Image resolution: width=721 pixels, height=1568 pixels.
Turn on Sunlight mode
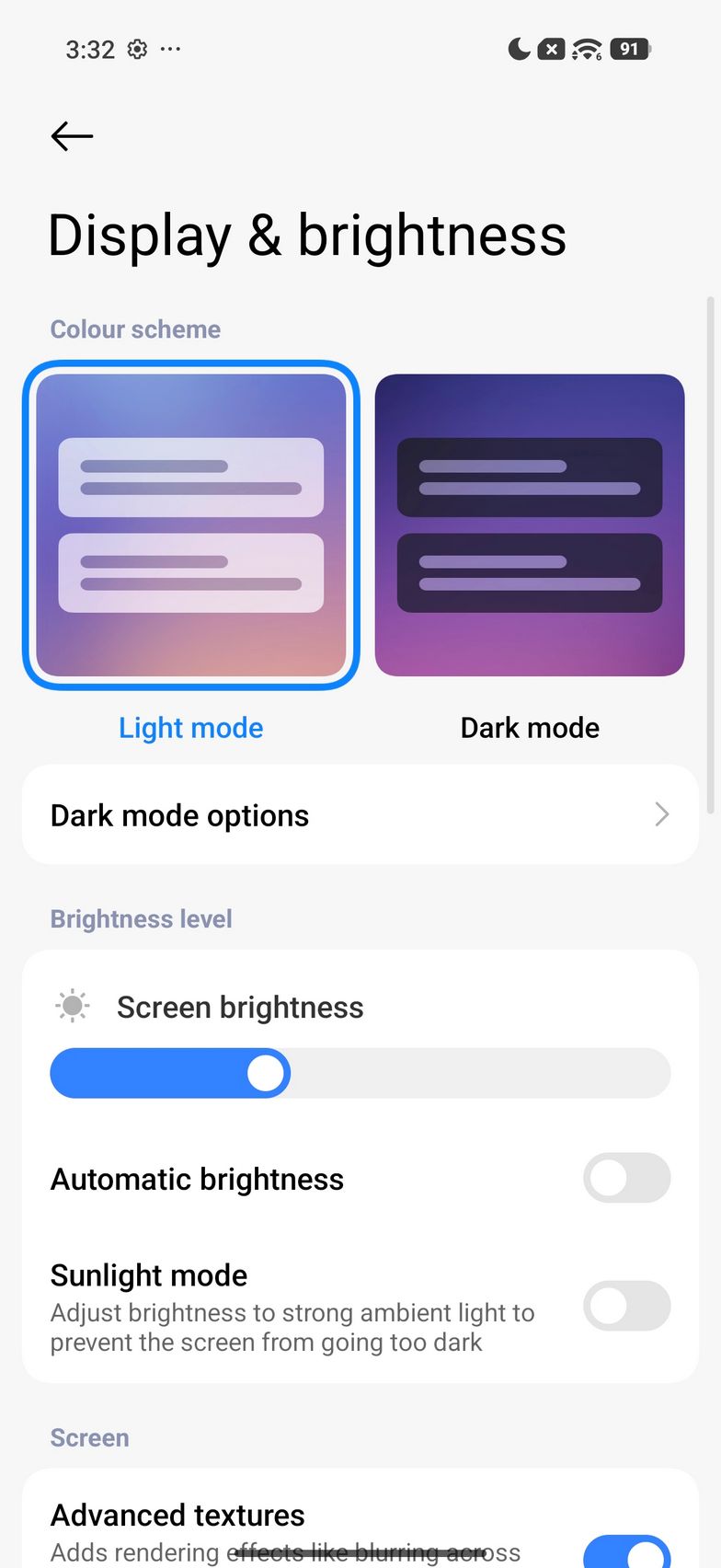click(626, 1306)
